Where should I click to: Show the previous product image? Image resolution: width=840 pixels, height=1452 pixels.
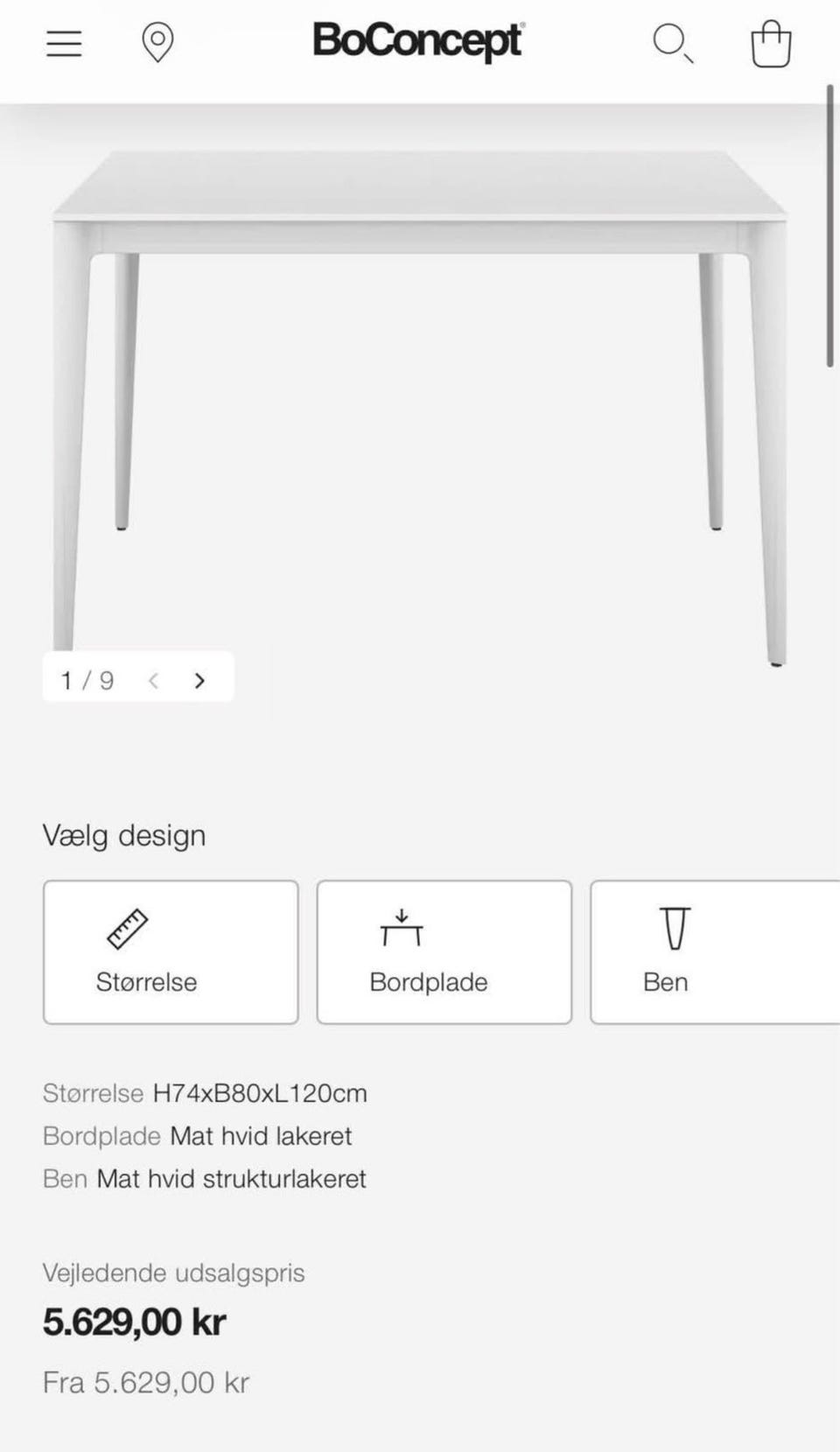(x=154, y=680)
